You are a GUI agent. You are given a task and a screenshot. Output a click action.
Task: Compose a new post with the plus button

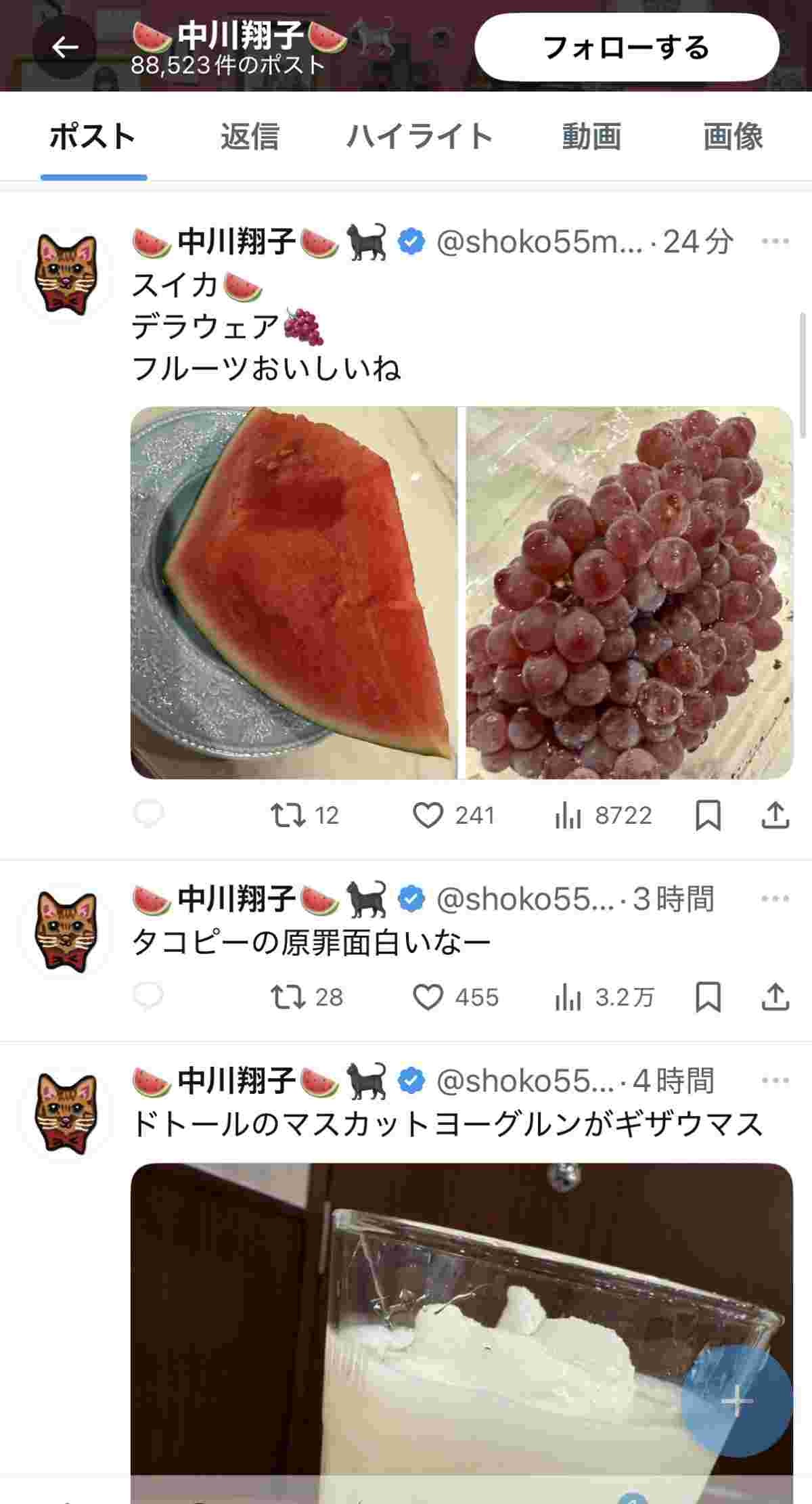pyautogui.click(x=736, y=1400)
